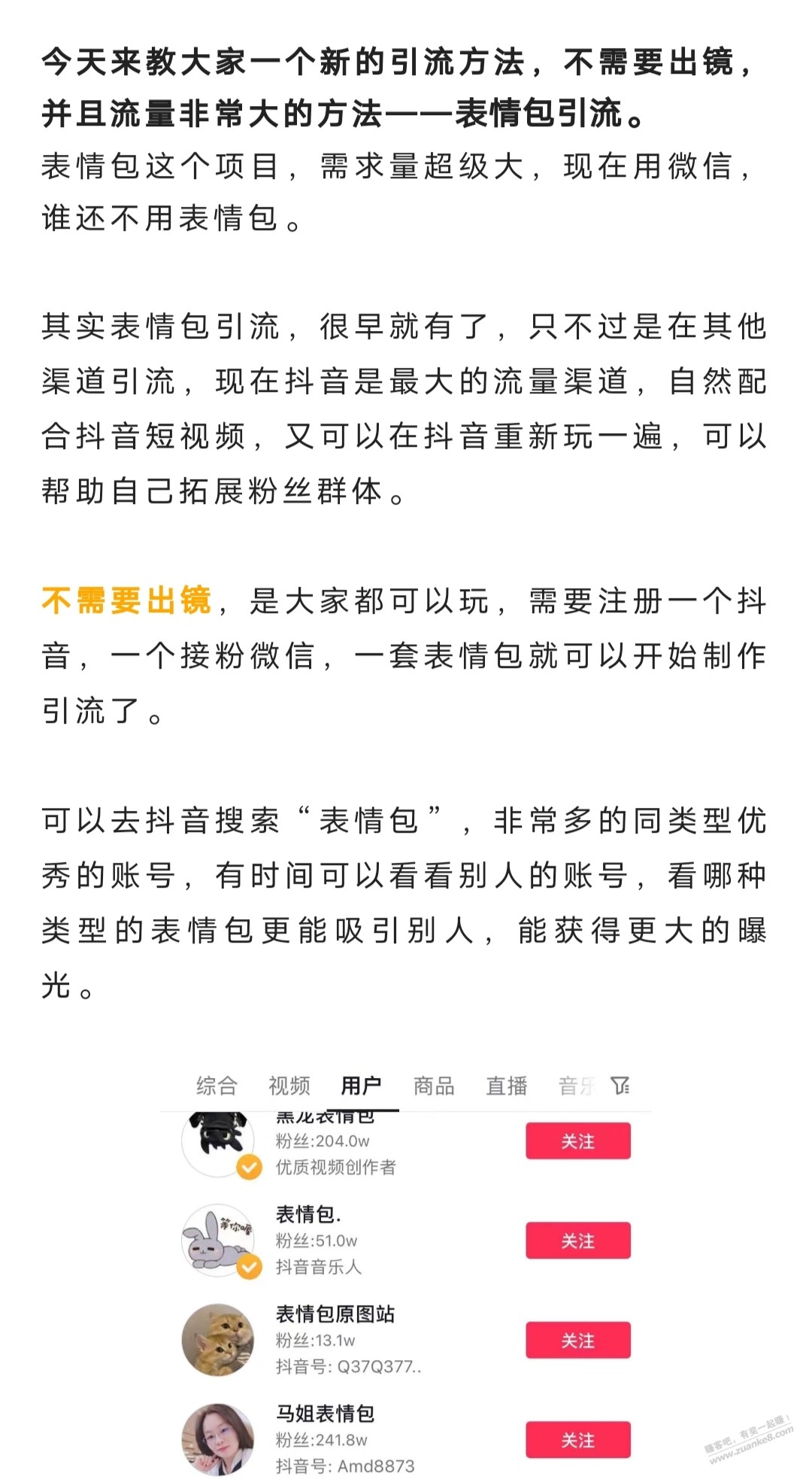This screenshot has width=812, height=1479.
Task: Switch to the 视频 tab
Action: click(289, 1086)
